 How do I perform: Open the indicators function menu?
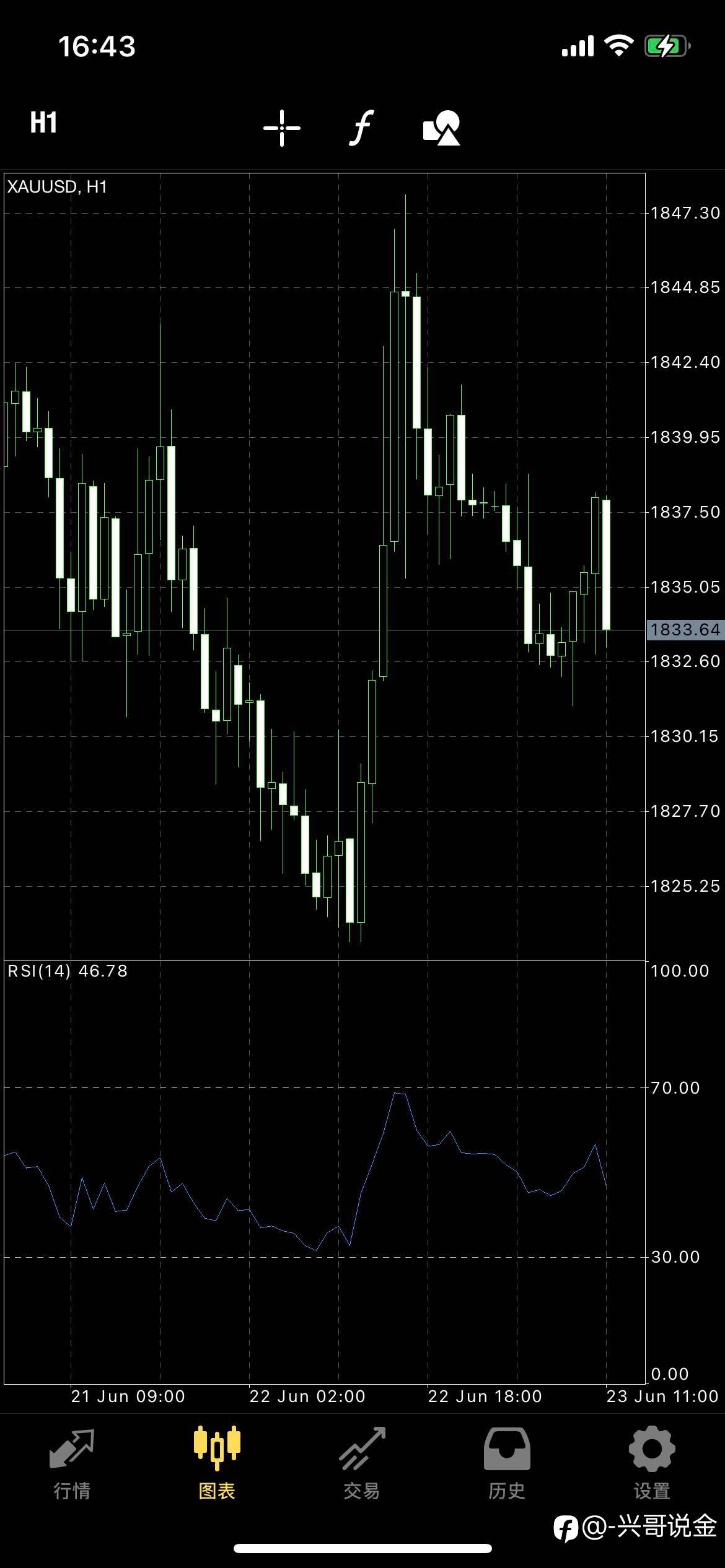tap(361, 128)
